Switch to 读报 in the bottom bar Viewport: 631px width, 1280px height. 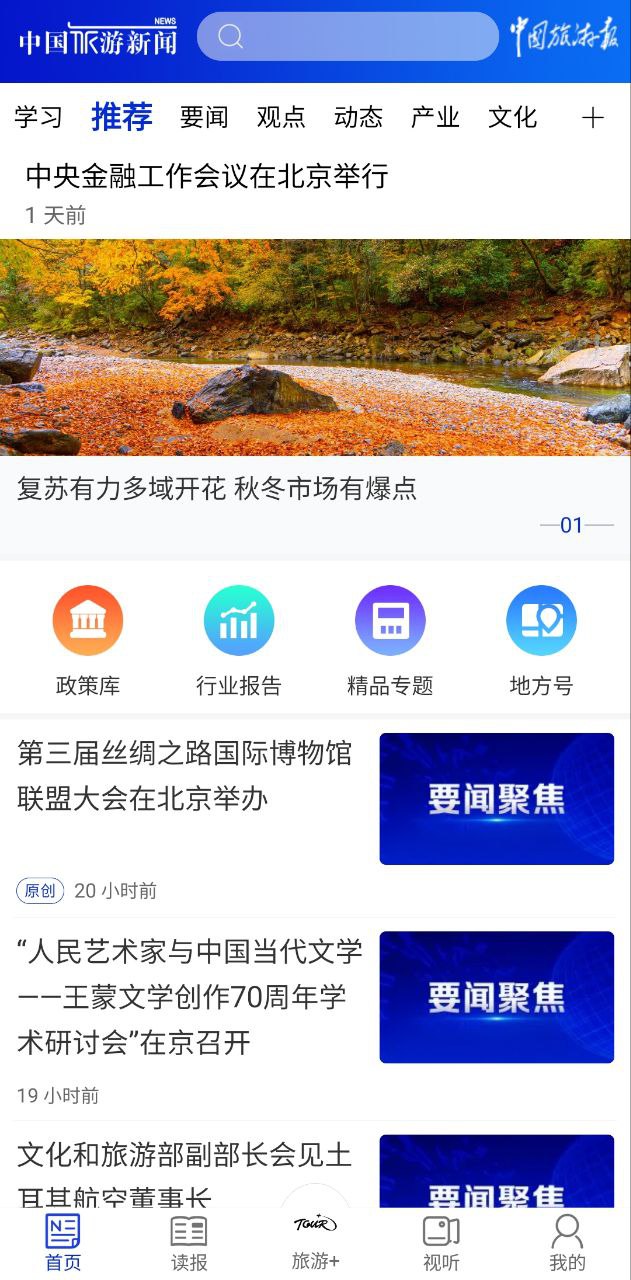pos(189,1242)
